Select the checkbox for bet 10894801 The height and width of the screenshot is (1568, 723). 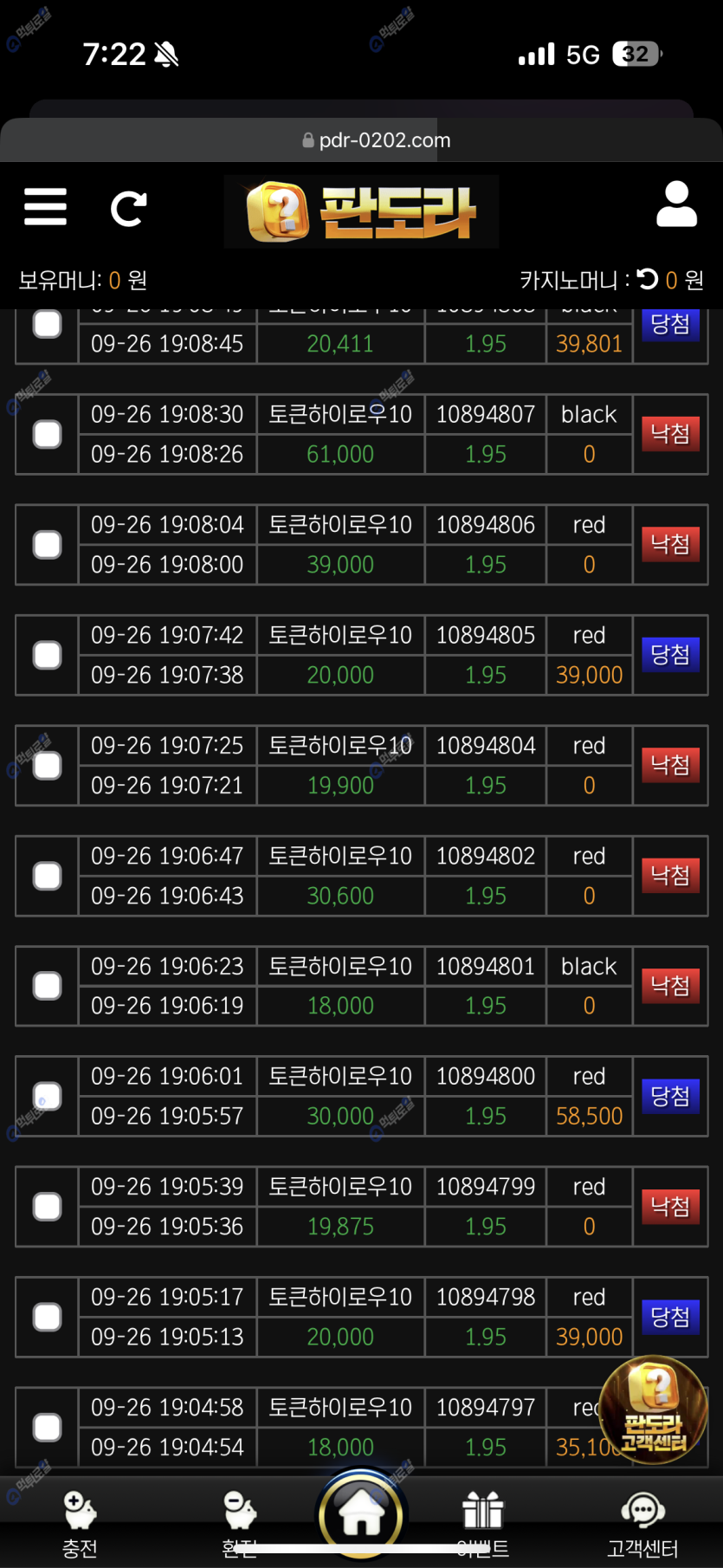point(48,986)
